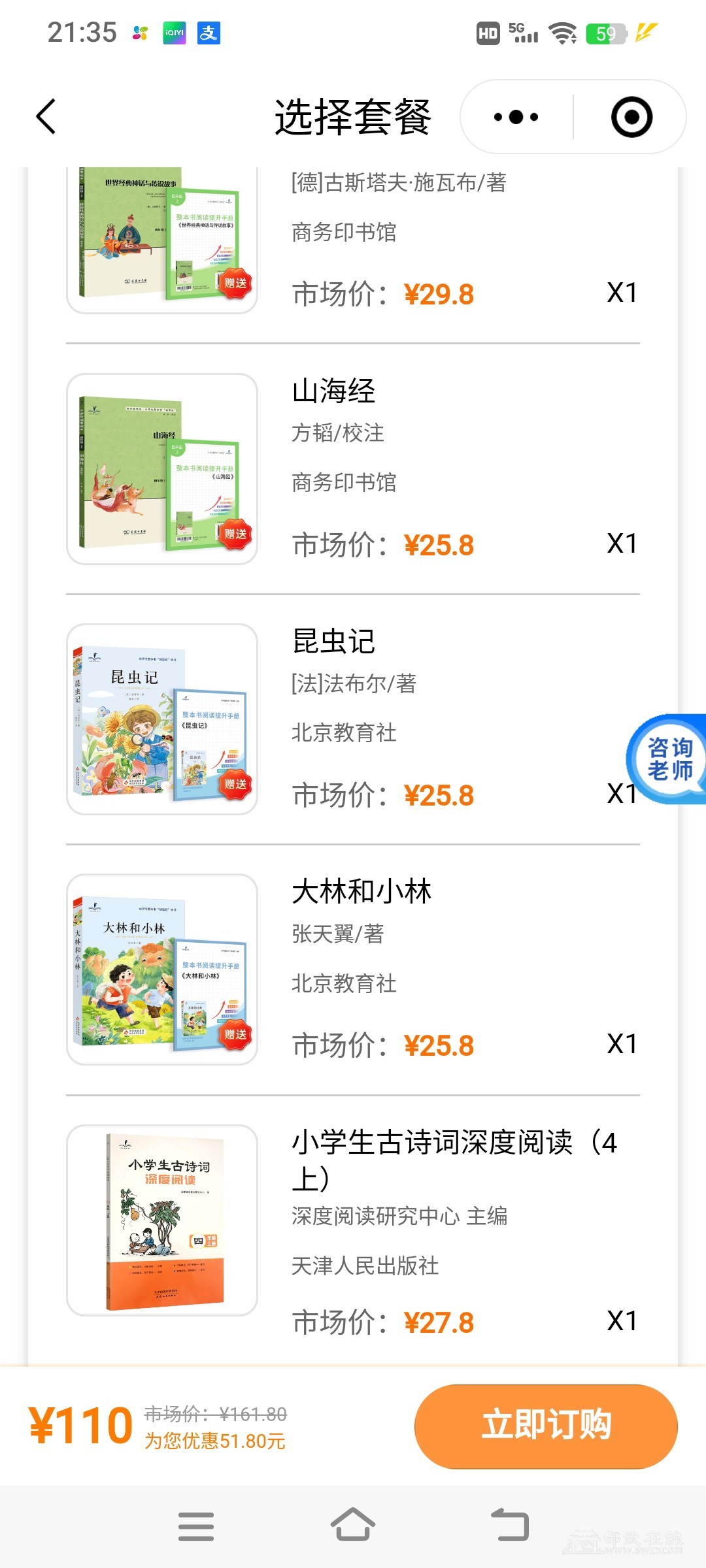
Task: Open the 昆虫记 book cover
Action: (162, 719)
